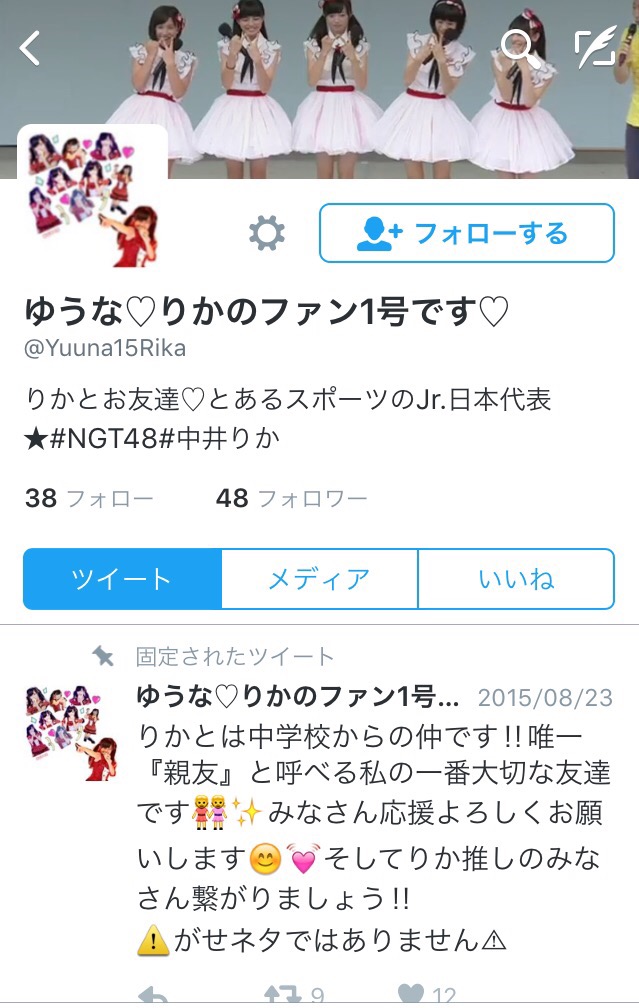The width and height of the screenshot is (639, 1008).
Task: Open search with the magnifier icon
Action: click(519, 46)
